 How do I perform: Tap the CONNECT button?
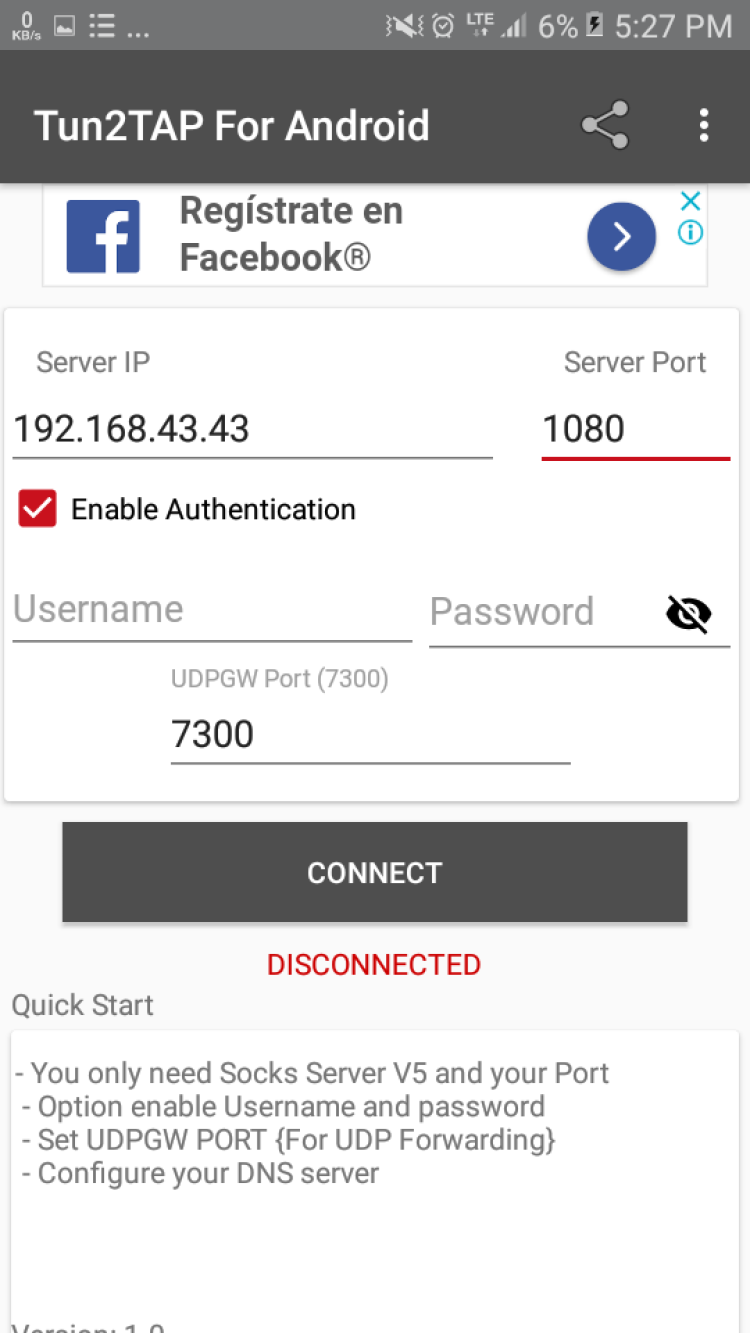tap(374, 872)
